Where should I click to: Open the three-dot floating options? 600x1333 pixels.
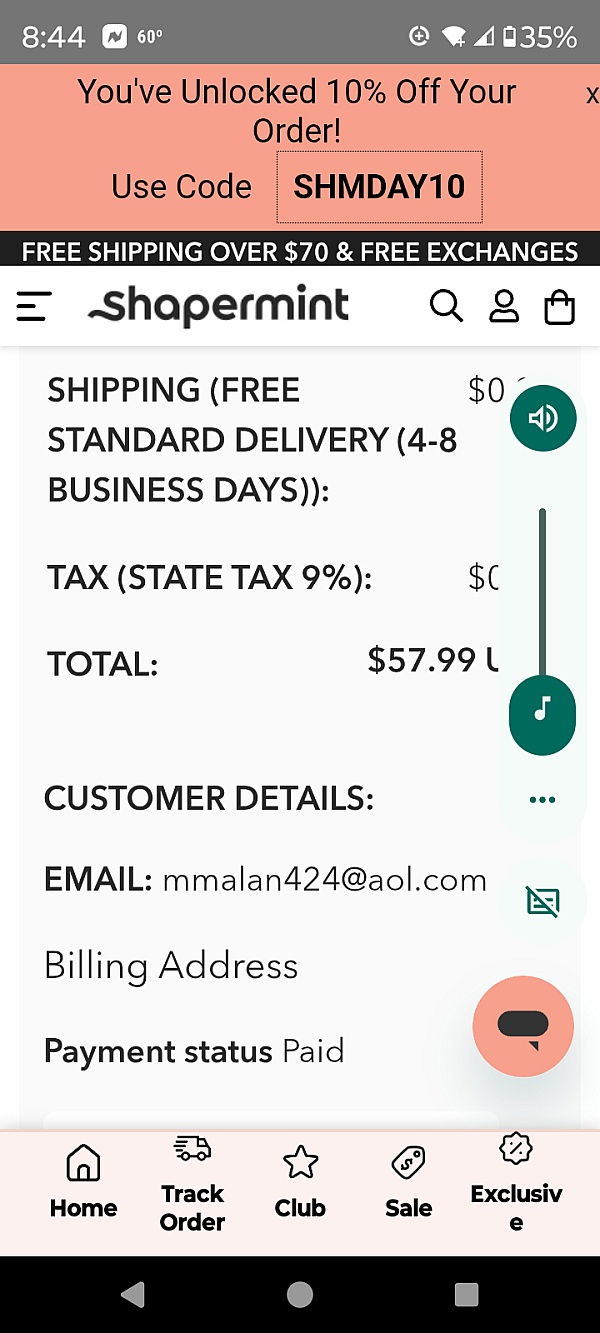[542, 799]
